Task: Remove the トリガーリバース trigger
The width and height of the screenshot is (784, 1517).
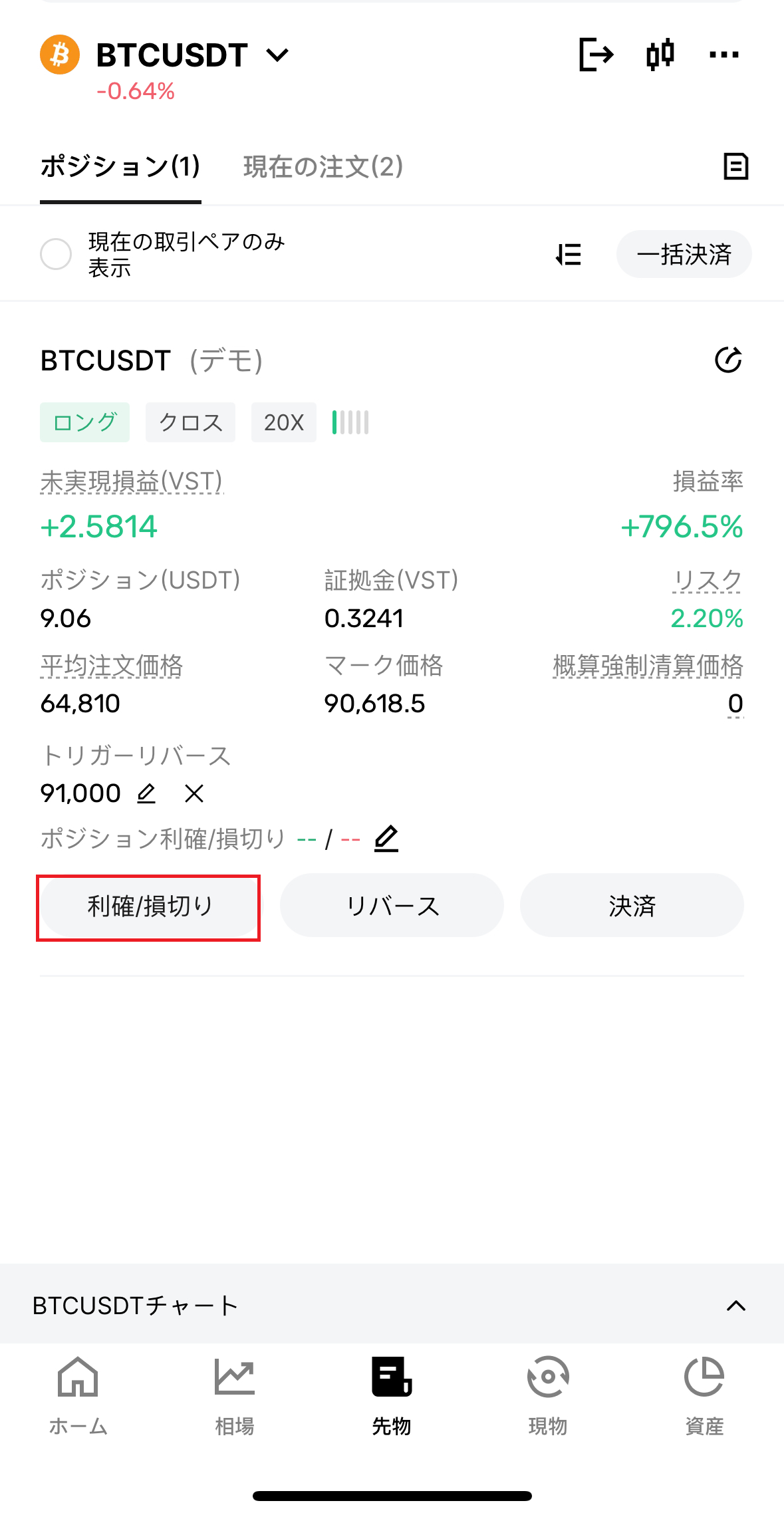Action: click(x=194, y=793)
